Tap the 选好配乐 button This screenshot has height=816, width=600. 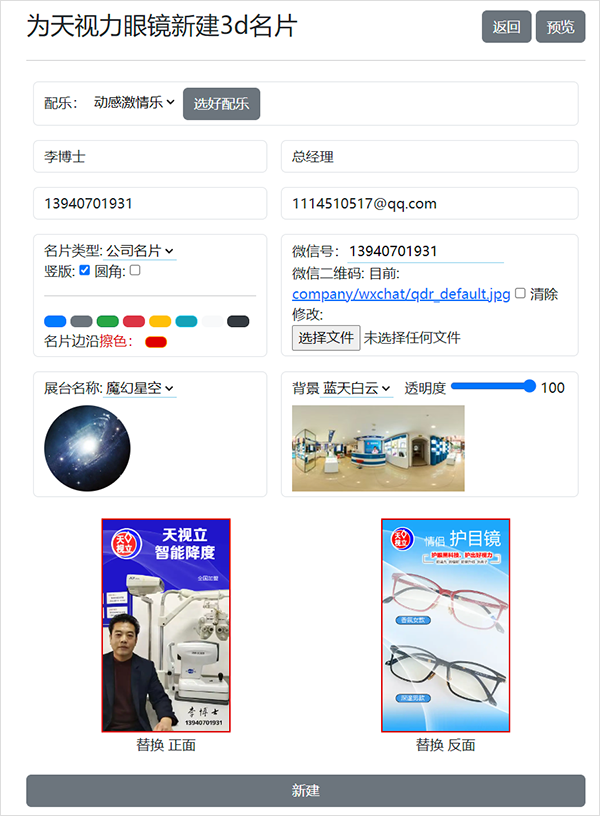click(221, 103)
